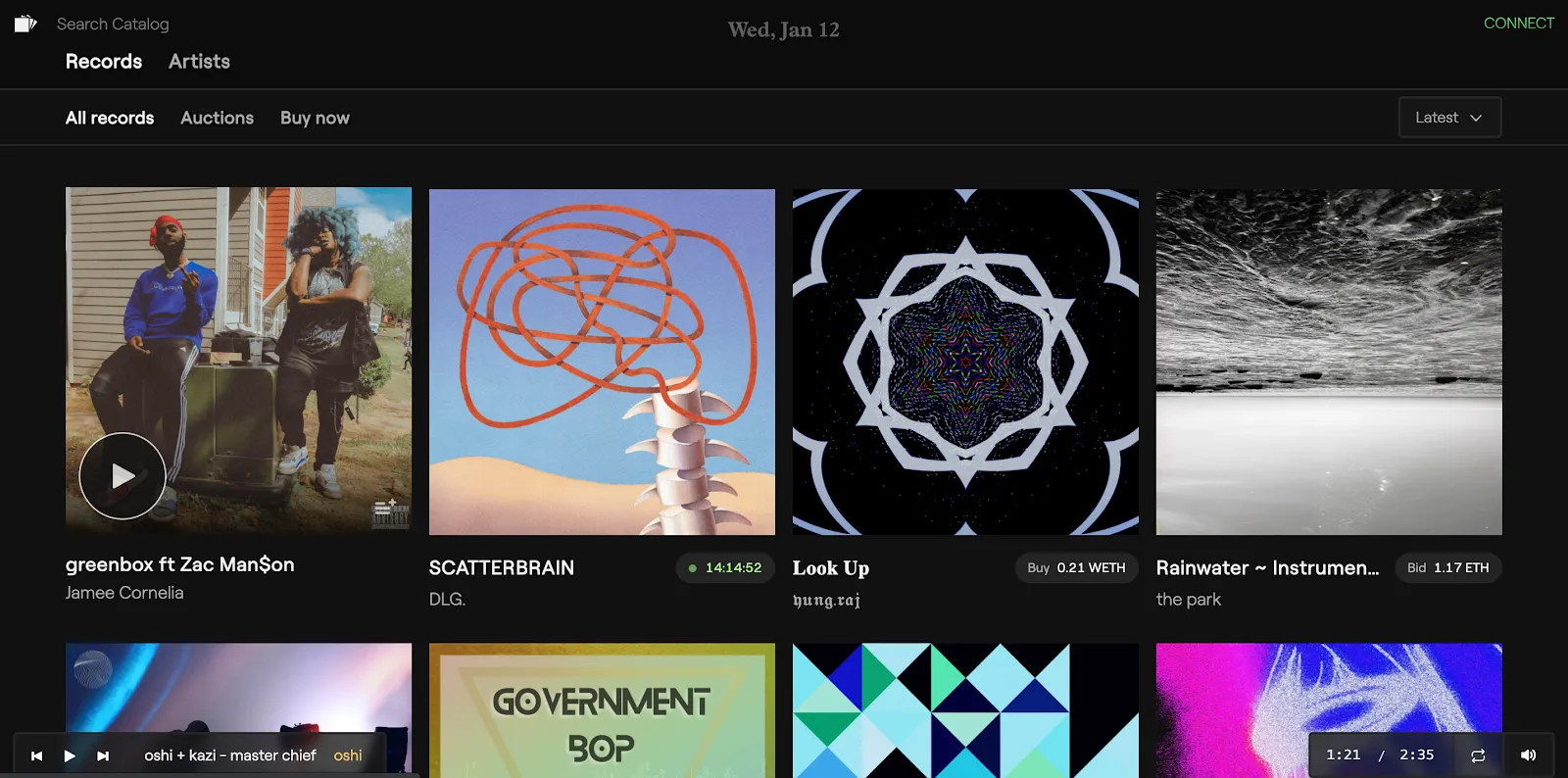
Task: Bid 1.17 ETH on Rainwater Instrumental
Action: click(x=1447, y=567)
